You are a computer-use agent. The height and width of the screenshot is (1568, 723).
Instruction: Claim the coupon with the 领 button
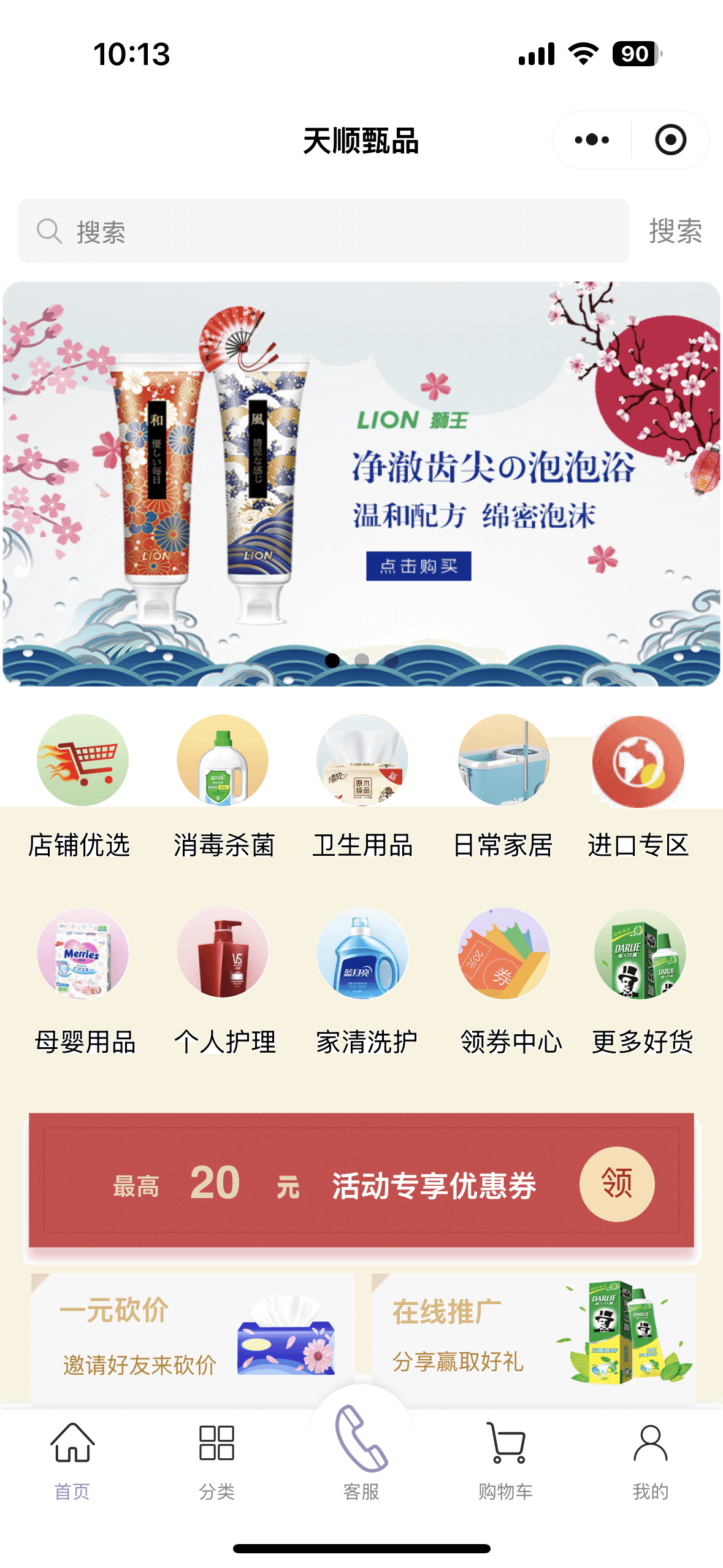tap(616, 1183)
